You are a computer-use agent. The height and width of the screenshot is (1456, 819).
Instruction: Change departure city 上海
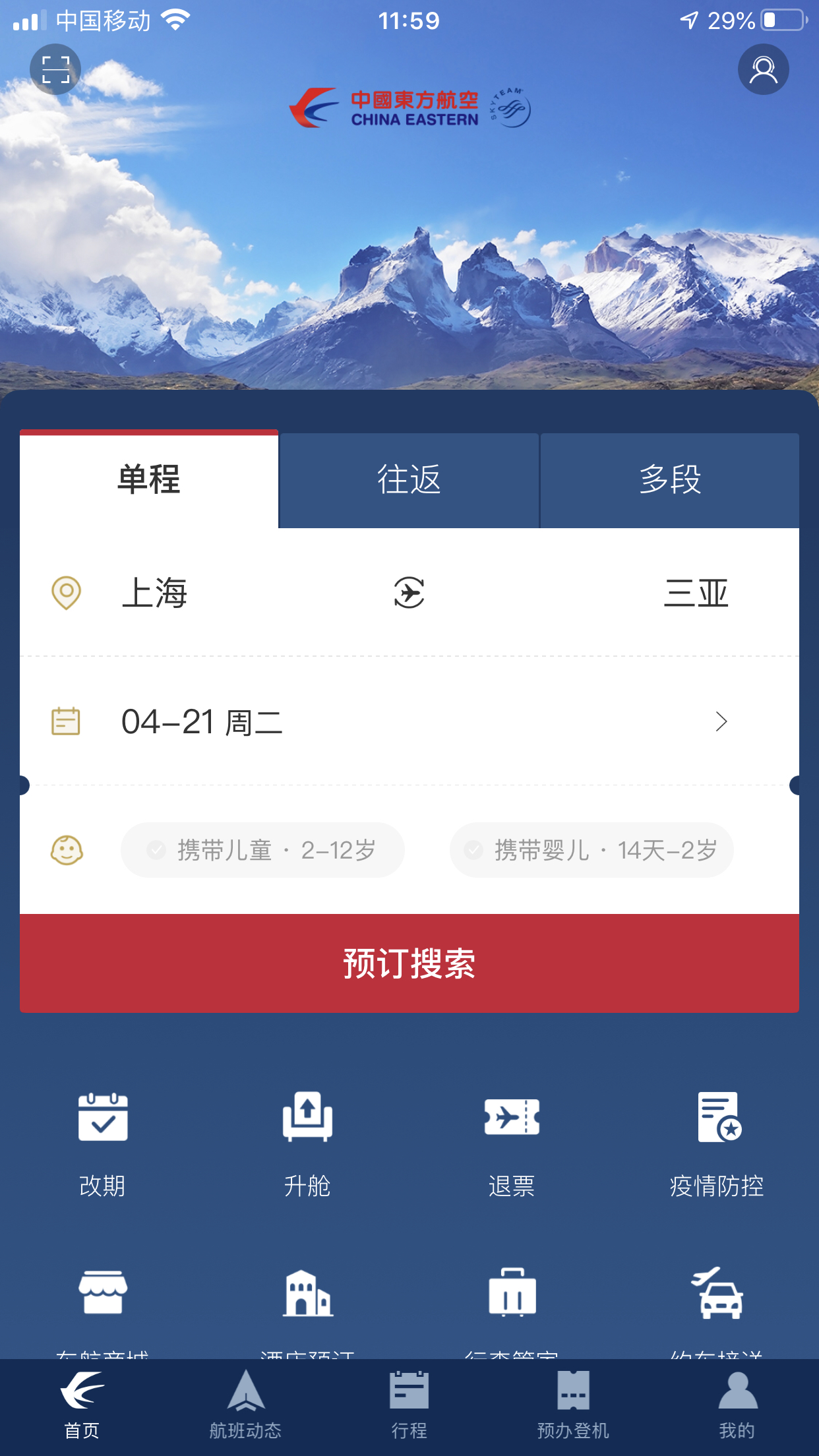click(154, 593)
